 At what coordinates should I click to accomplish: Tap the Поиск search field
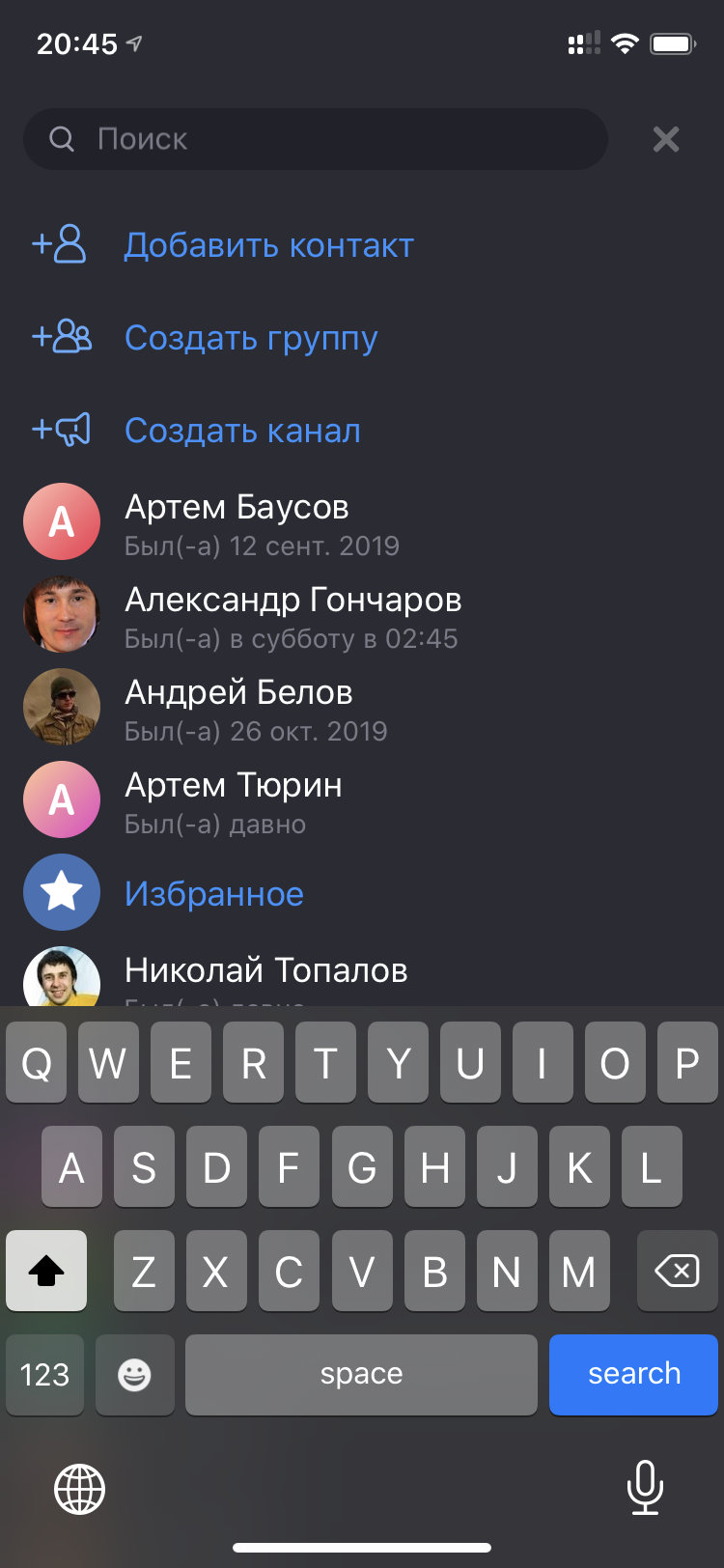[316, 139]
